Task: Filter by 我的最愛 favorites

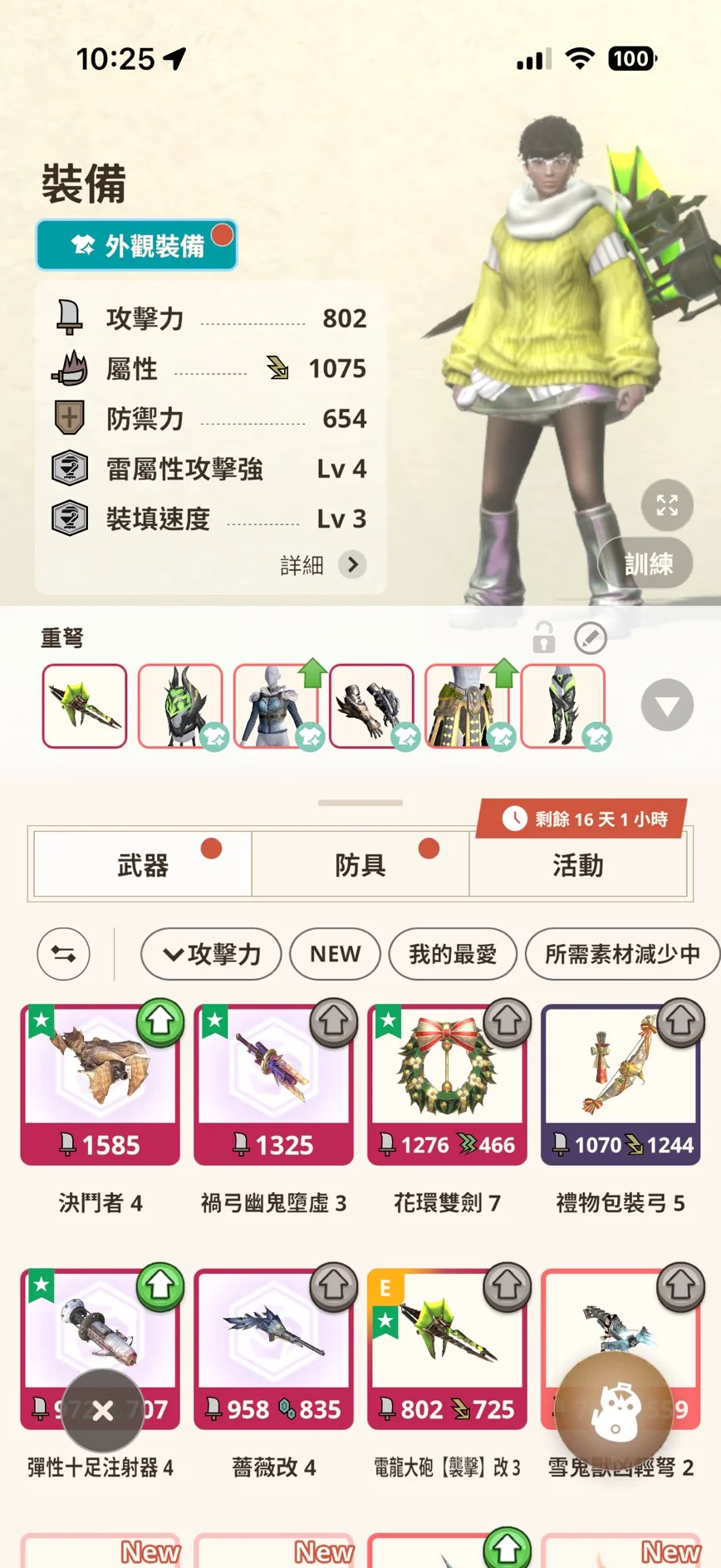Action: 453,954
